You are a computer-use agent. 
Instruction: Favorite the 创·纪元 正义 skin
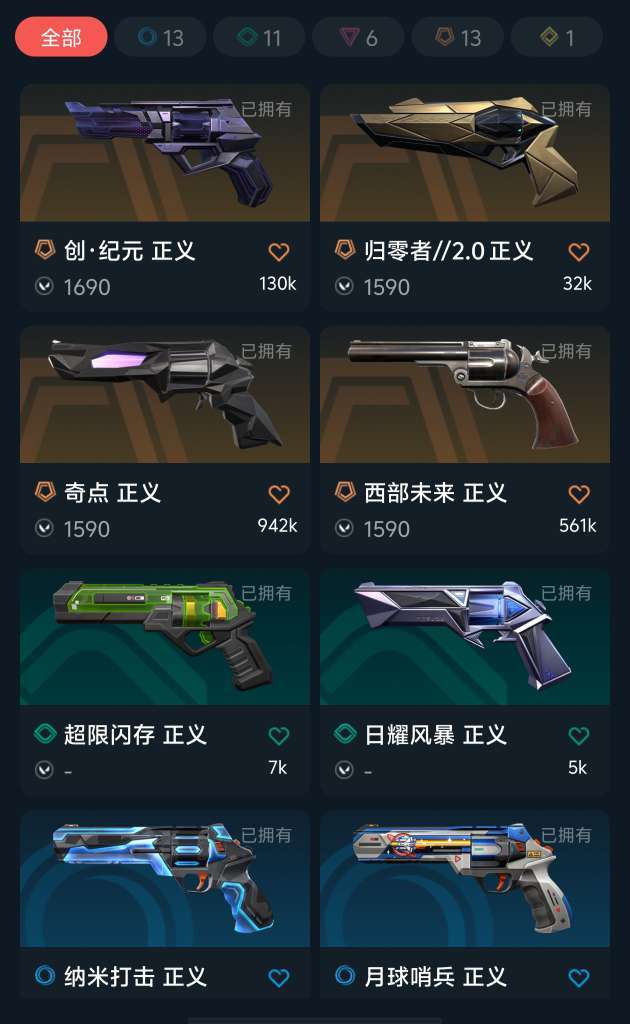coord(279,251)
